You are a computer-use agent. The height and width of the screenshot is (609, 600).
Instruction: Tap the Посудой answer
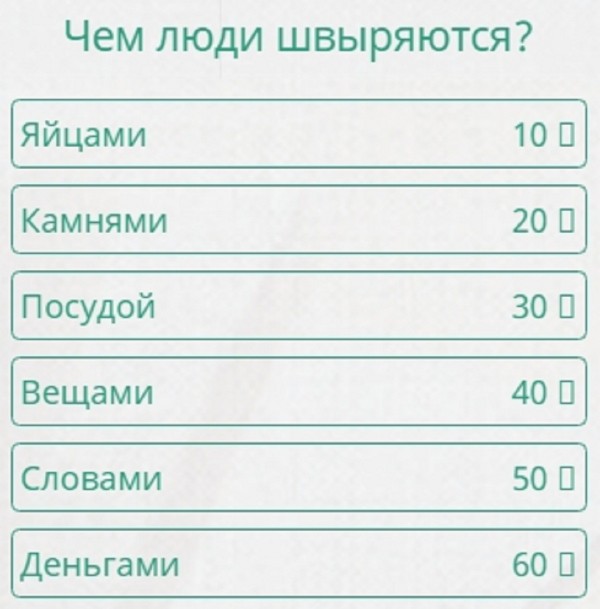298,306
